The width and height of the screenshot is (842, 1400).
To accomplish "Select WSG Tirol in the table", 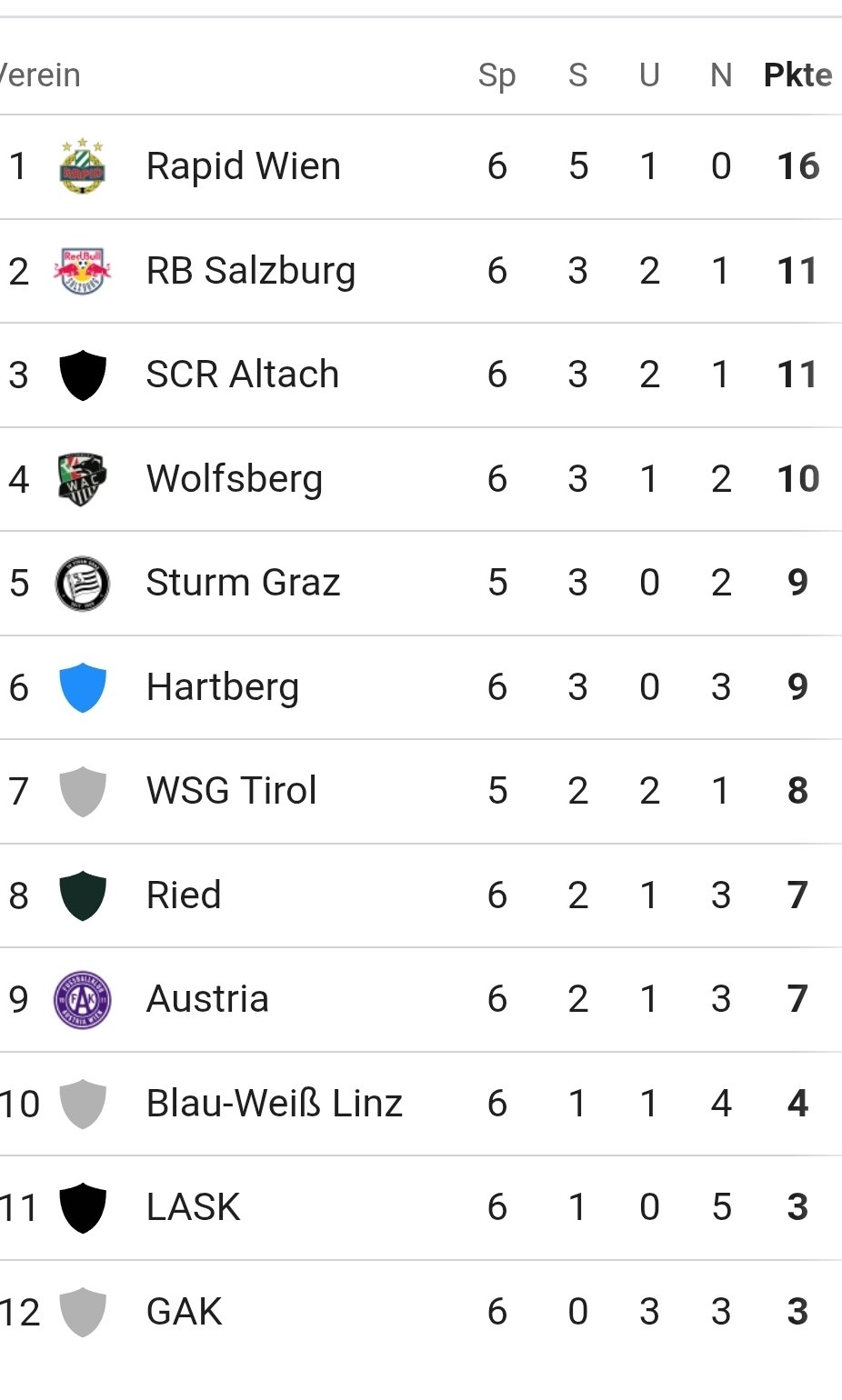I will (x=421, y=792).
